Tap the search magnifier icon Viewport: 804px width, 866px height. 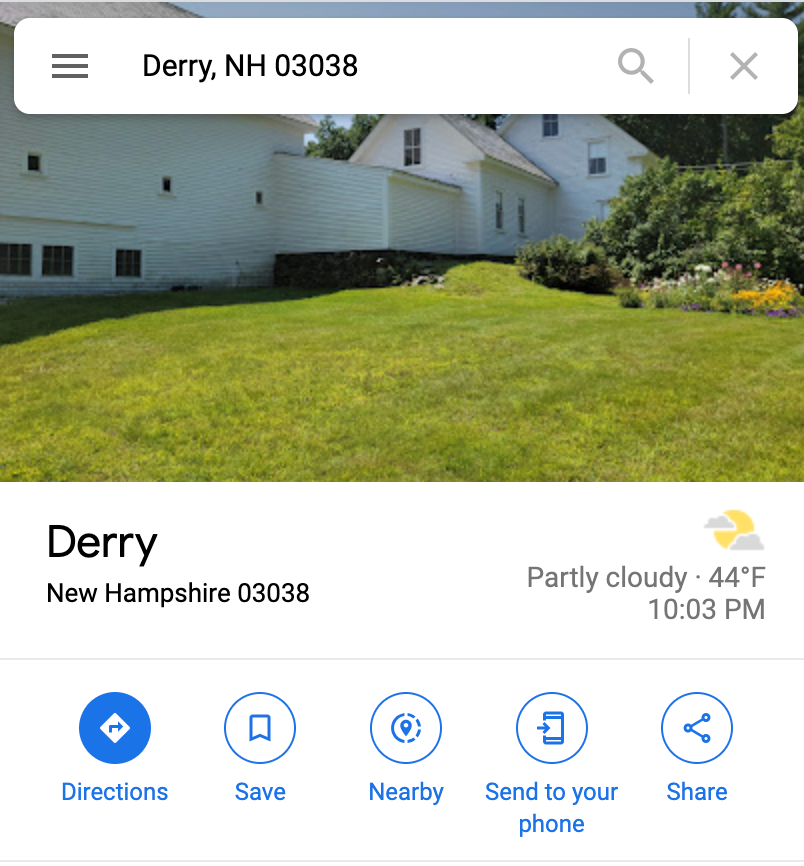[x=636, y=66]
